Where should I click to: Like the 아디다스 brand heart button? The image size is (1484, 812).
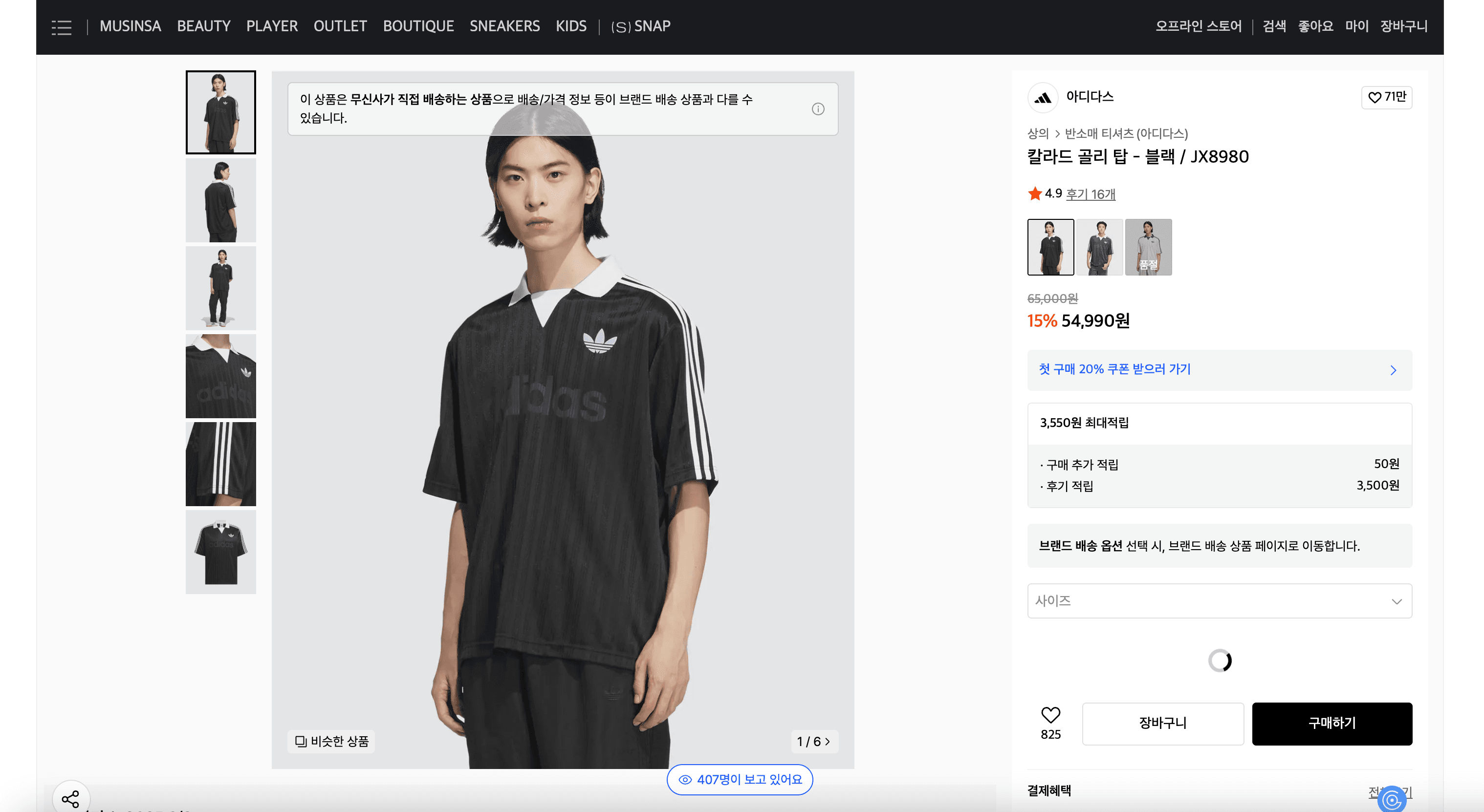(1386, 97)
